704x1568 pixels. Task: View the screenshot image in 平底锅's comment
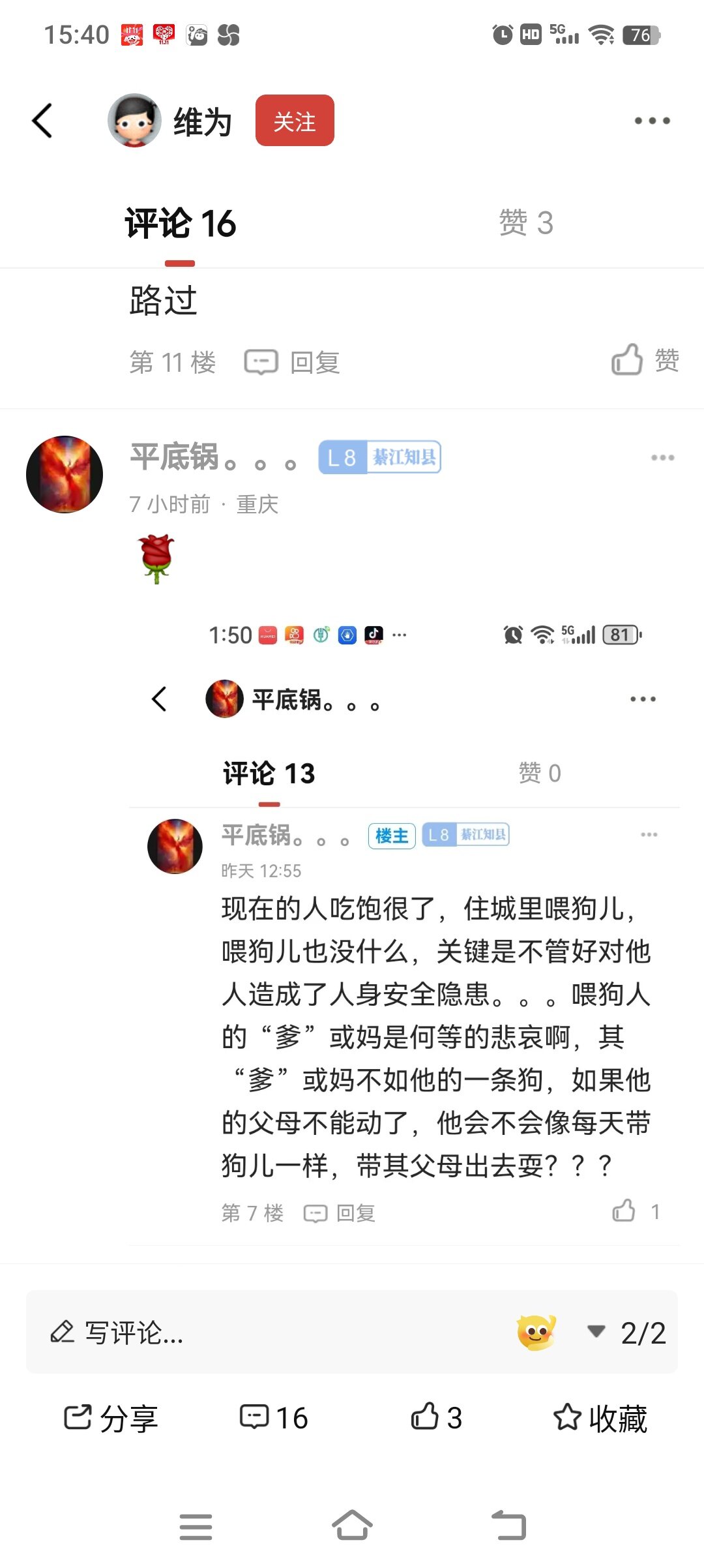[x=404, y=926]
